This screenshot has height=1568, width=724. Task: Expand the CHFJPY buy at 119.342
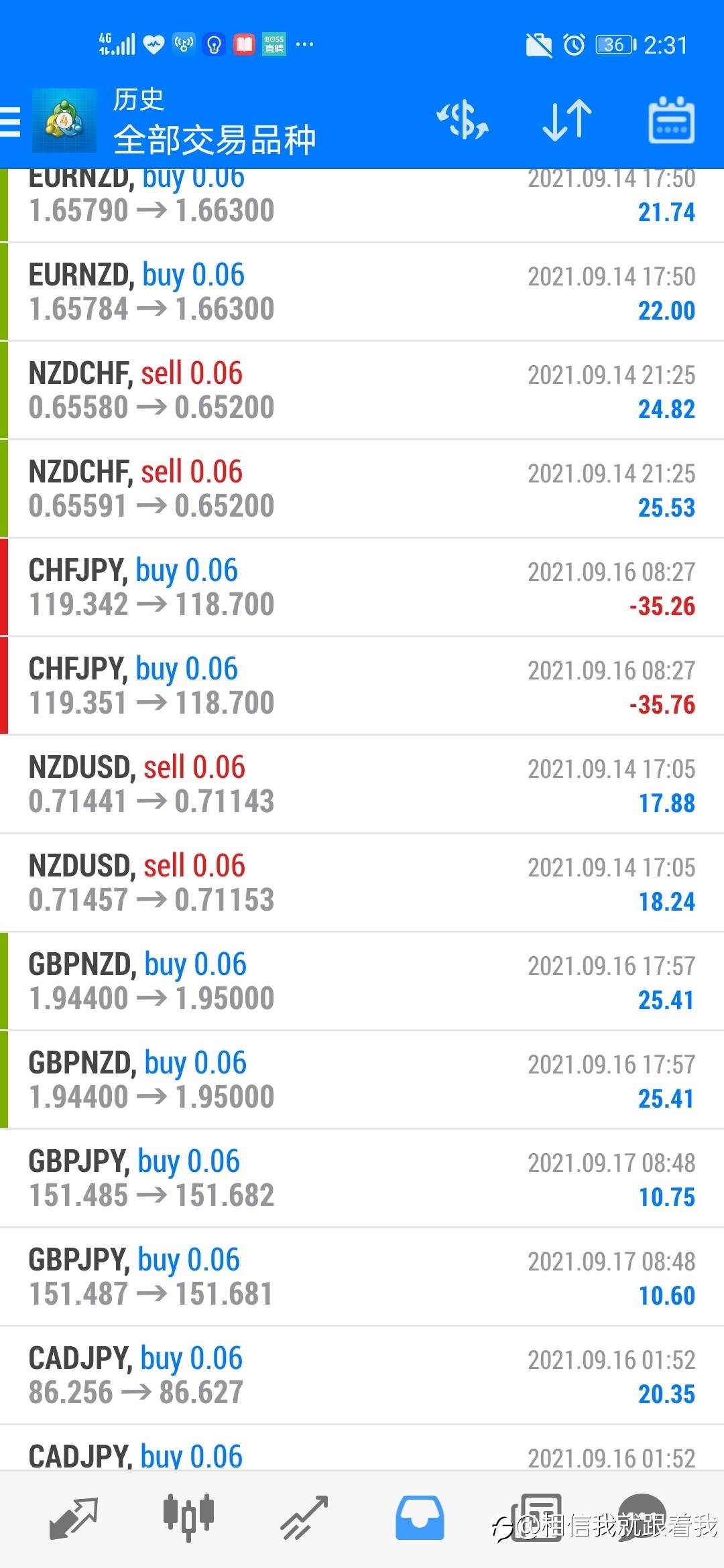(x=362, y=588)
